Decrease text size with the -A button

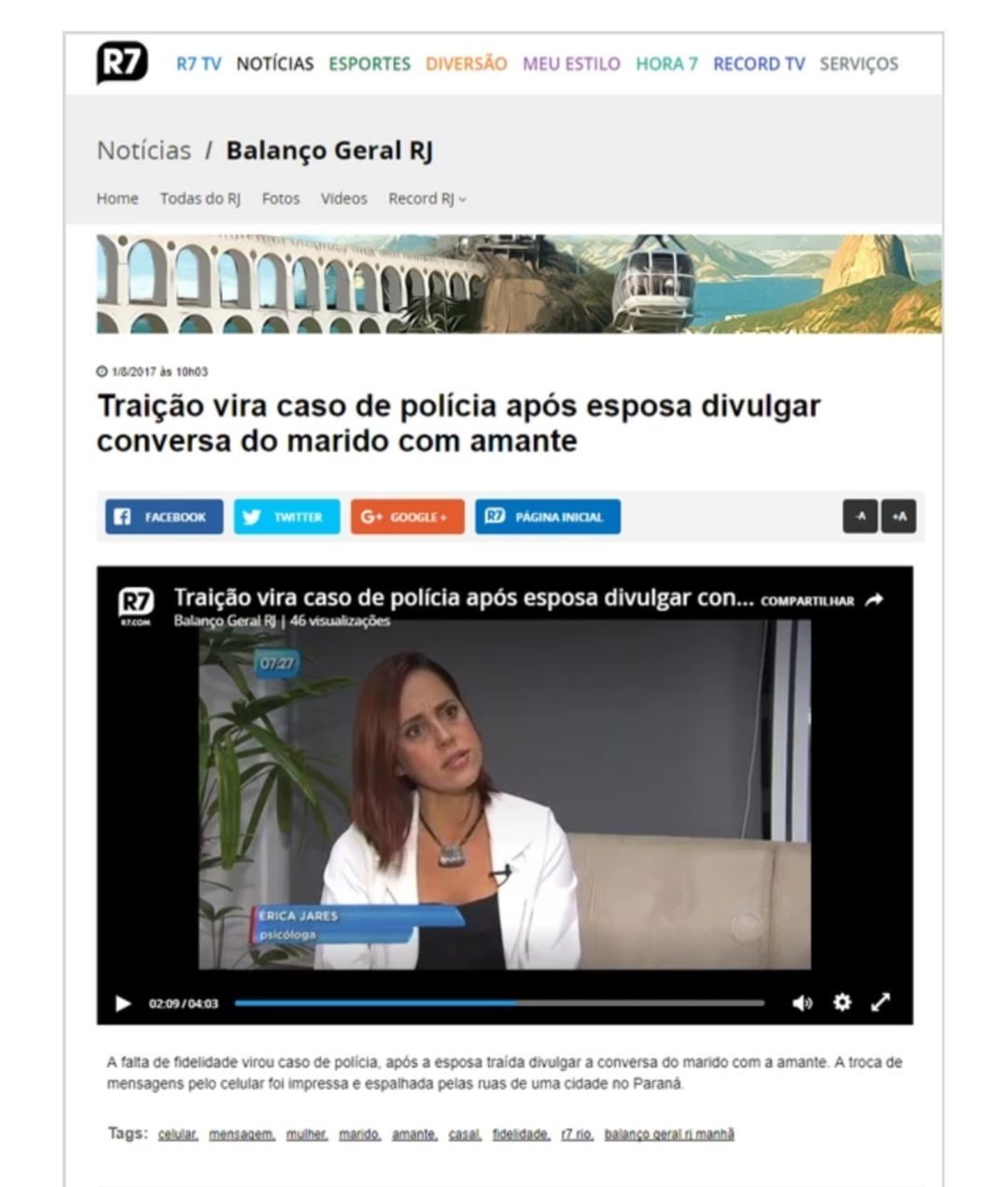(x=859, y=514)
